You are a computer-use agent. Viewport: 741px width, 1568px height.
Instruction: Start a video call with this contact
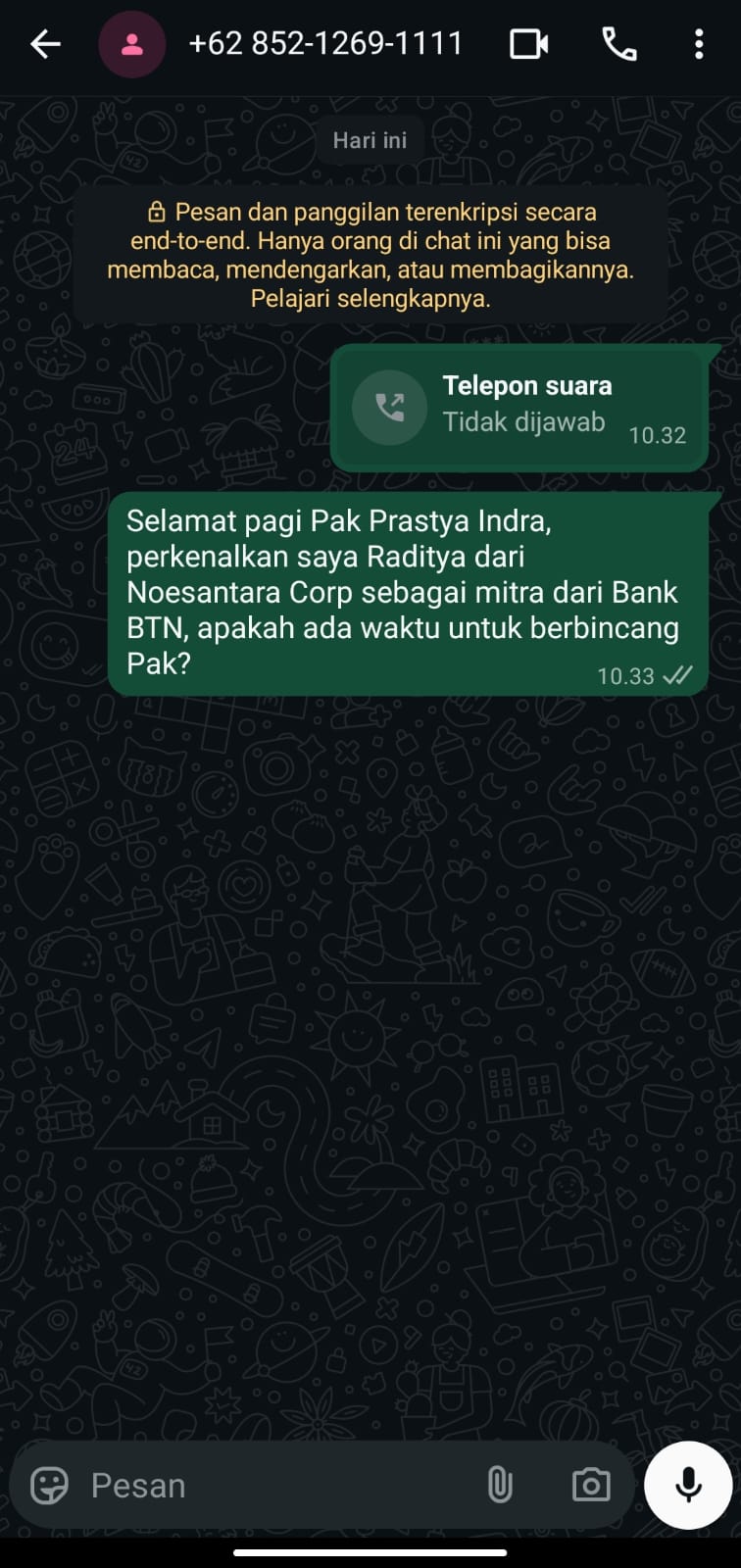528,43
